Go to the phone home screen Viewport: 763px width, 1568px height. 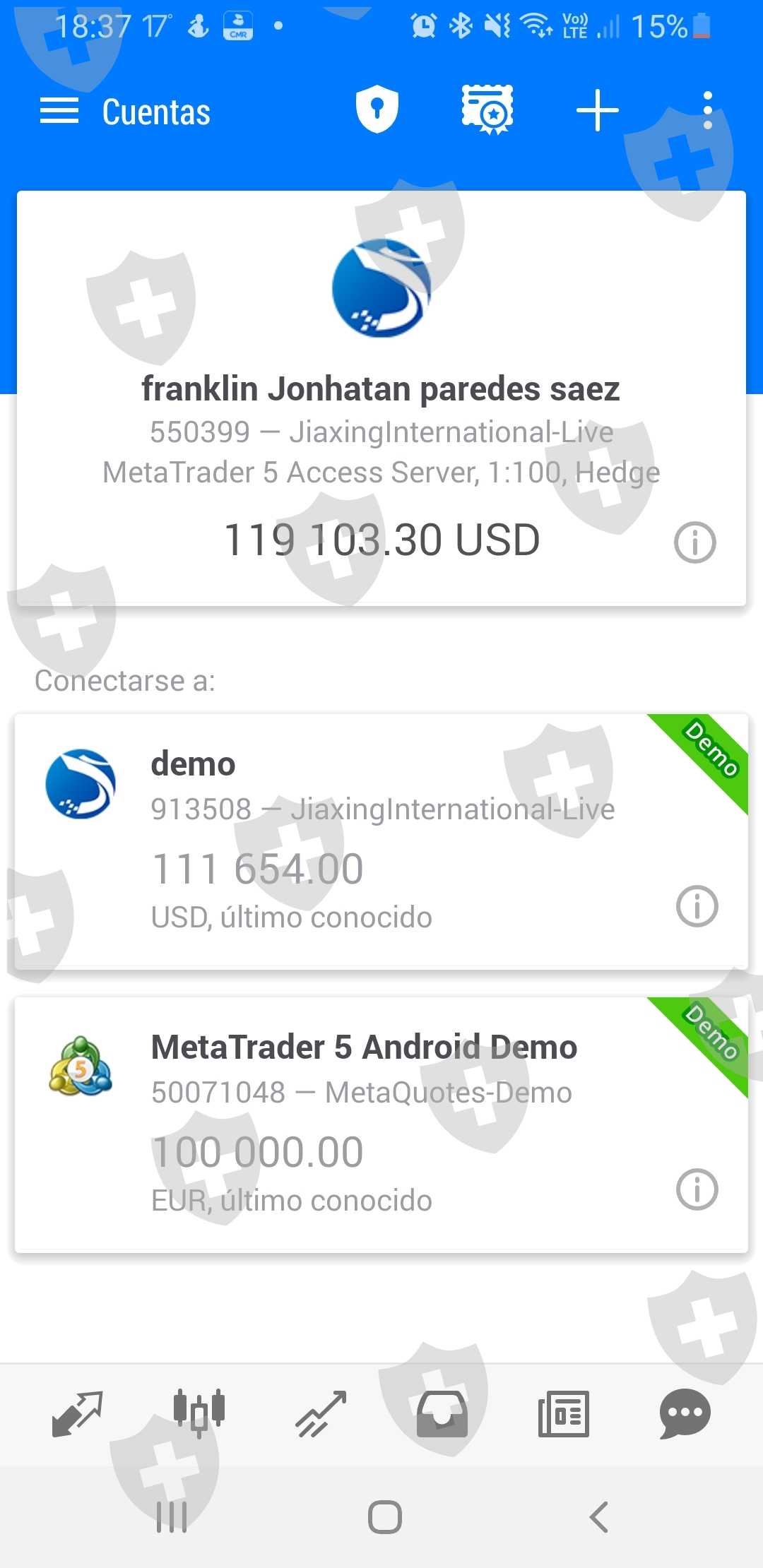(385, 1516)
